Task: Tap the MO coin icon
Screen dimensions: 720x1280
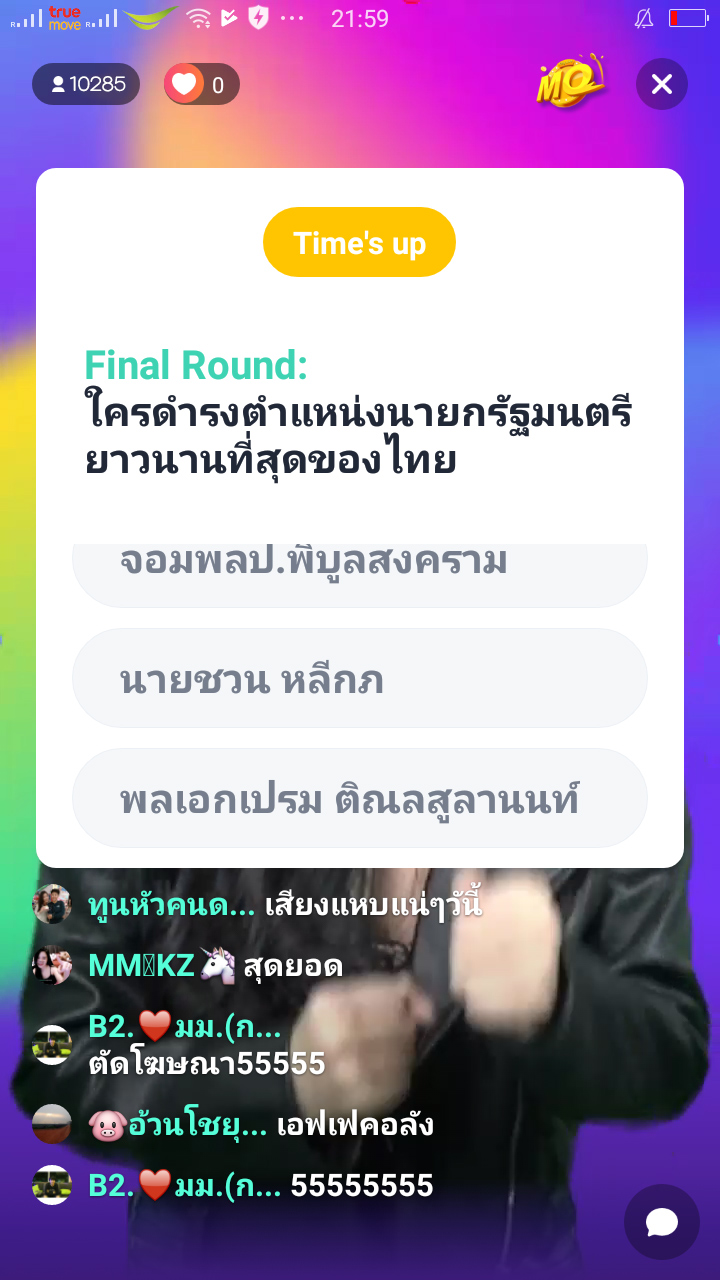Action: 571,82
